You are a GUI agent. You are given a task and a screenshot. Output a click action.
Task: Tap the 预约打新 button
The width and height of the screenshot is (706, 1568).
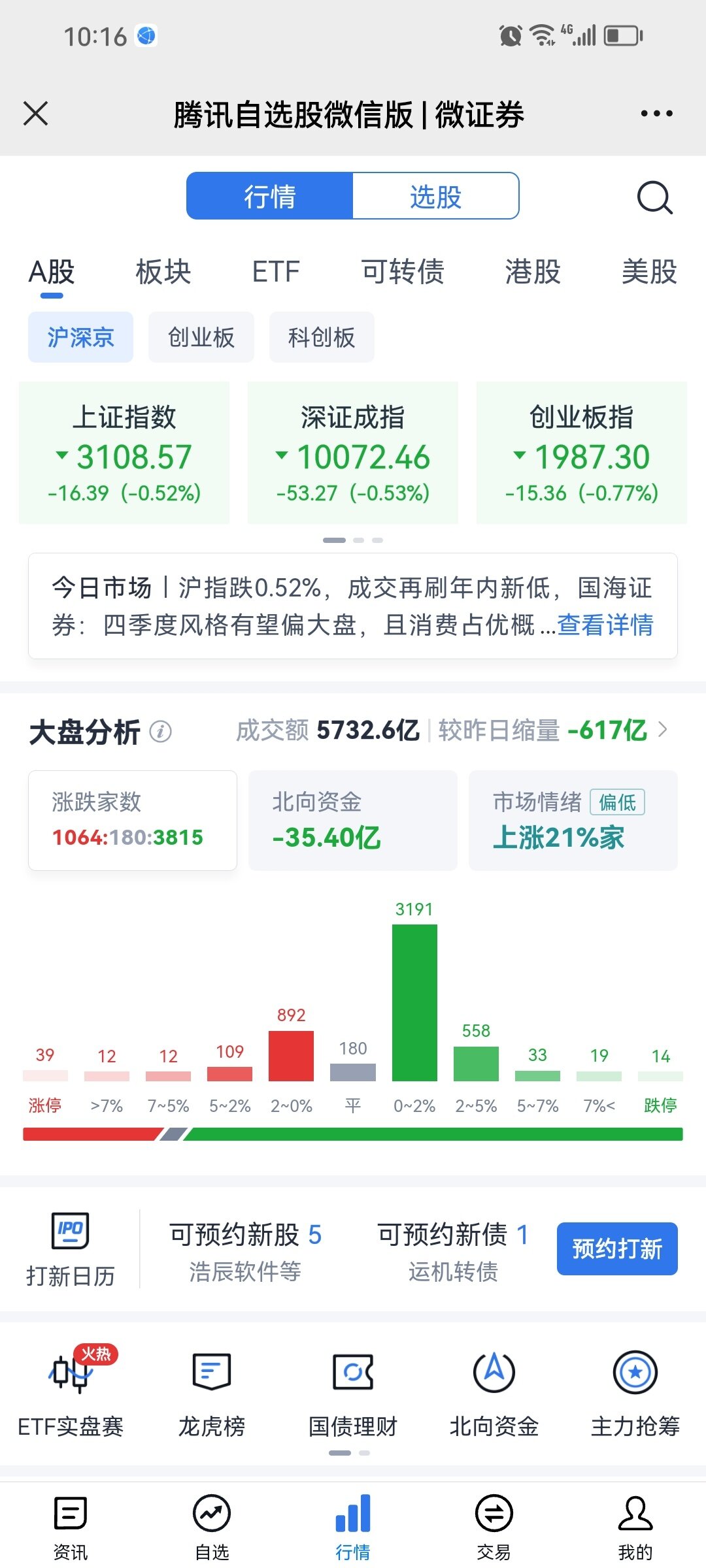click(x=617, y=1249)
